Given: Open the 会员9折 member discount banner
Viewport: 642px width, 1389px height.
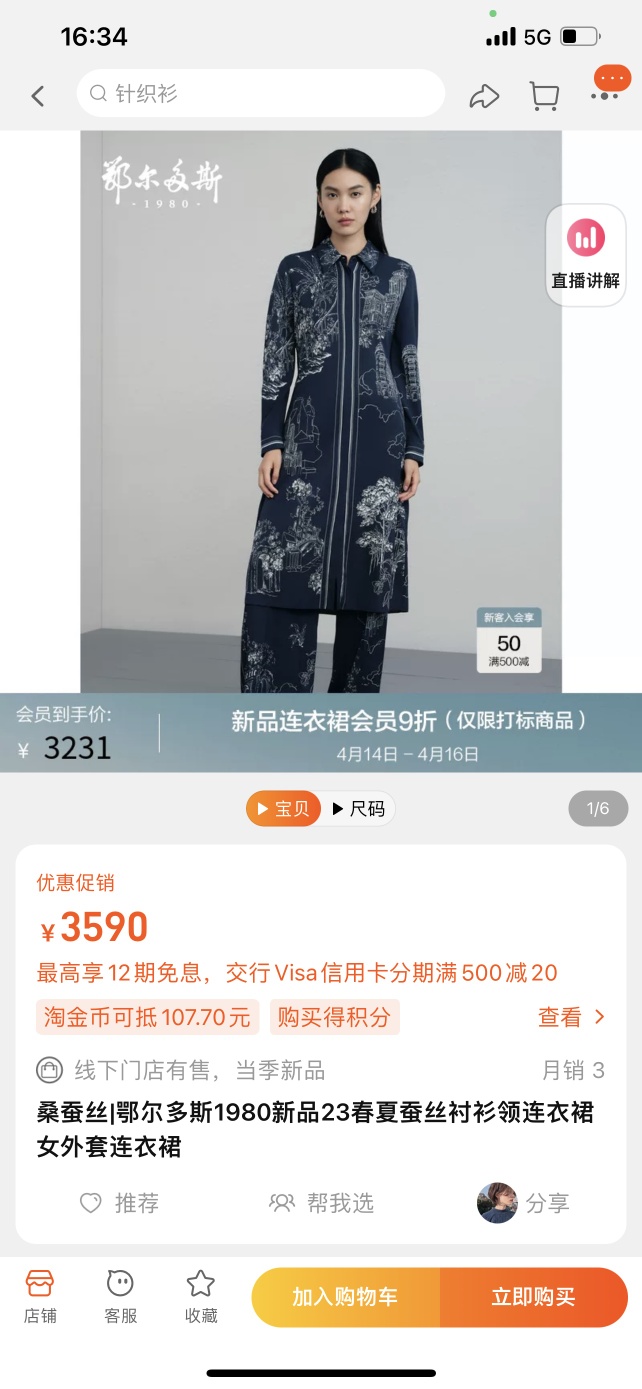Looking at the screenshot, I should point(408,733).
